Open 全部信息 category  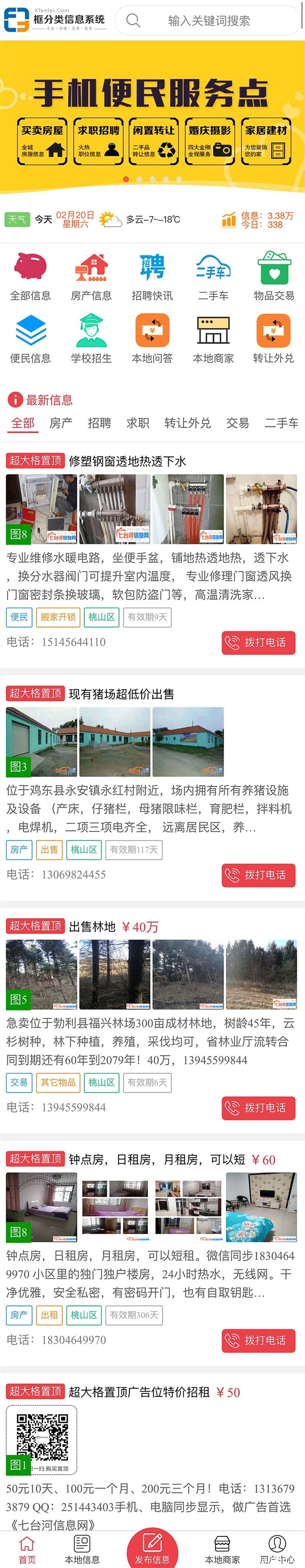[30, 277]
